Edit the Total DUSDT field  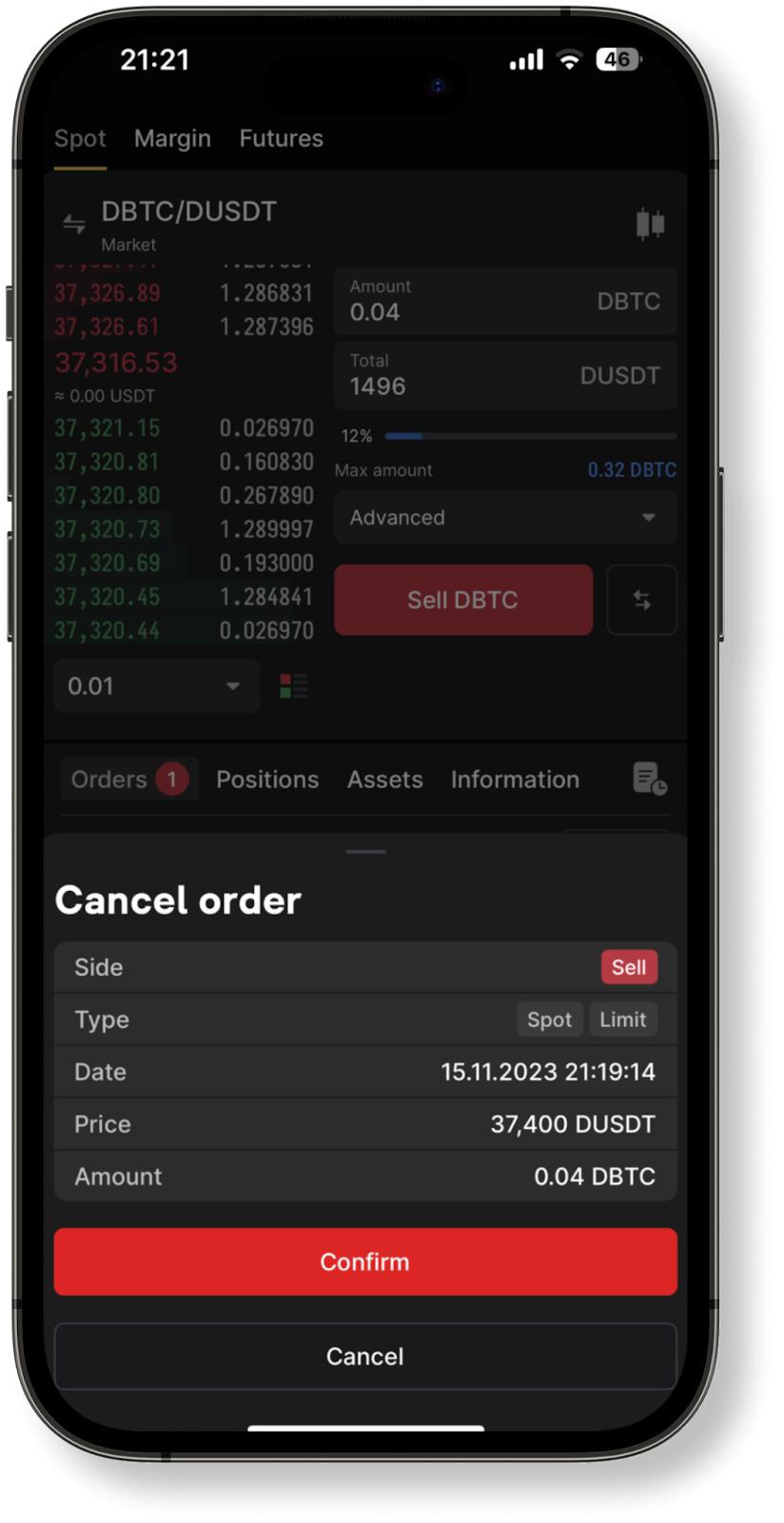pos(504,375)
